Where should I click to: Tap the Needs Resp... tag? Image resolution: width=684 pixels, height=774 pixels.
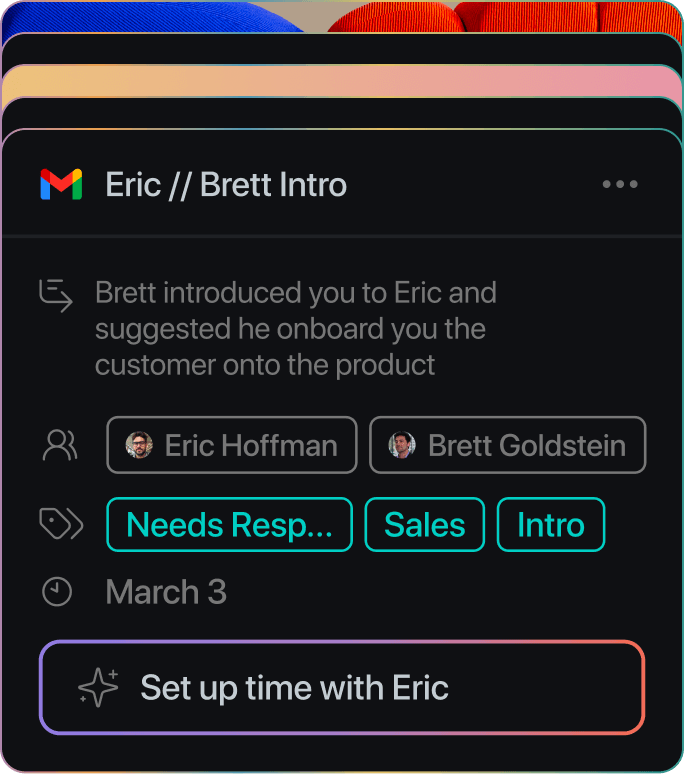point(230,525)
